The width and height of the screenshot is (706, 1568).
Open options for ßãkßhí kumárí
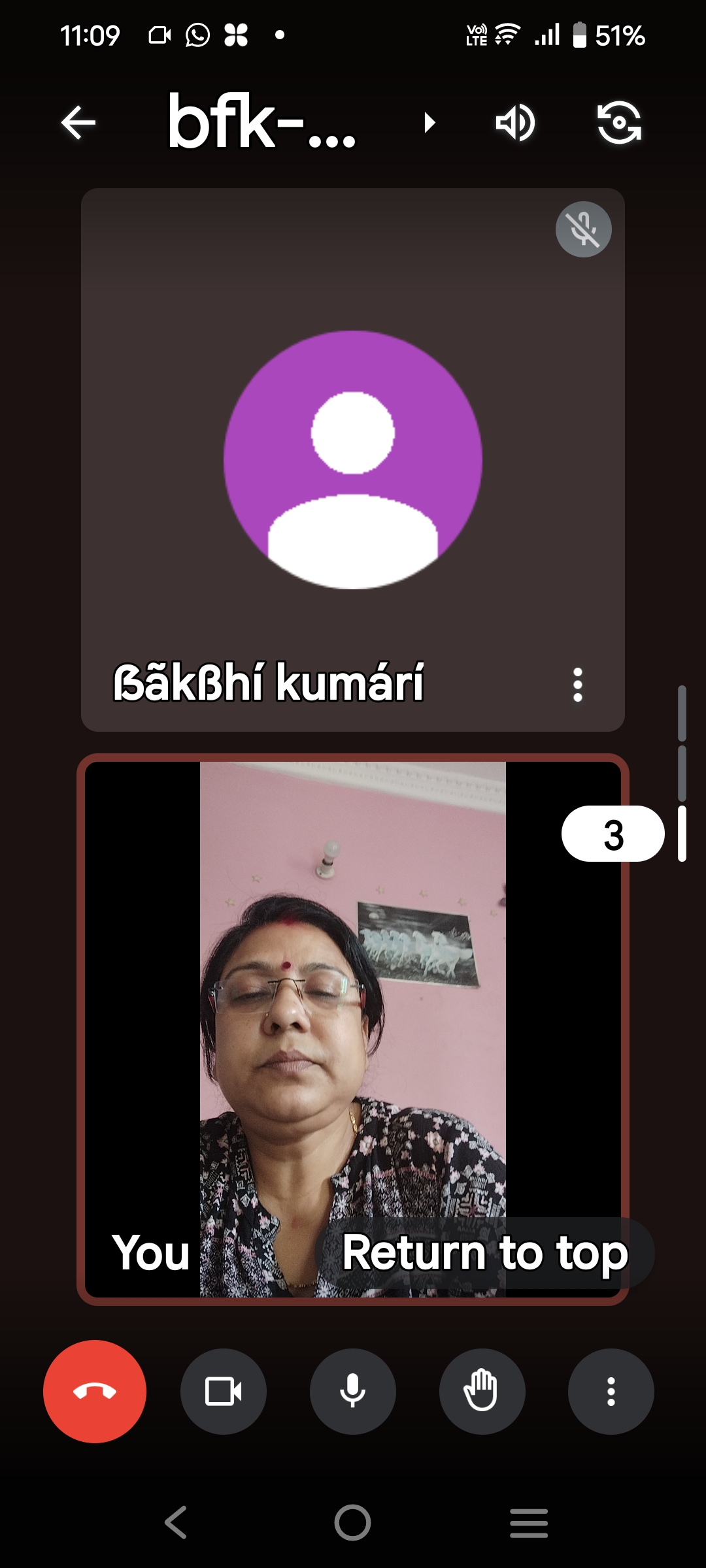click(577, 685)
